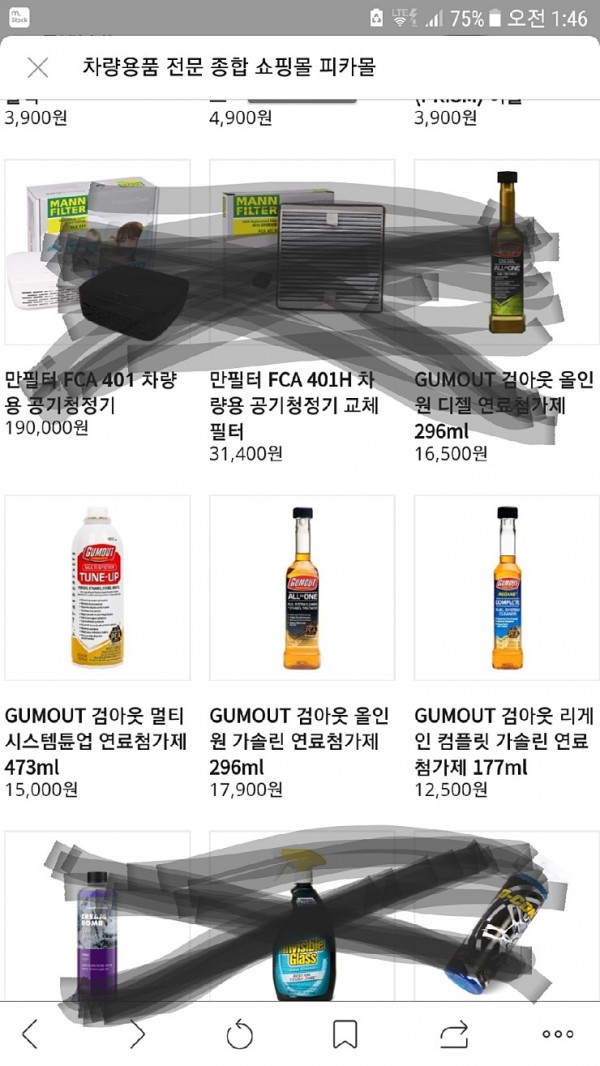Screen dimensions: 600x1066
Task: Open the browser overflow menu
Action: pyautogui.click(x=558, y=1034)
